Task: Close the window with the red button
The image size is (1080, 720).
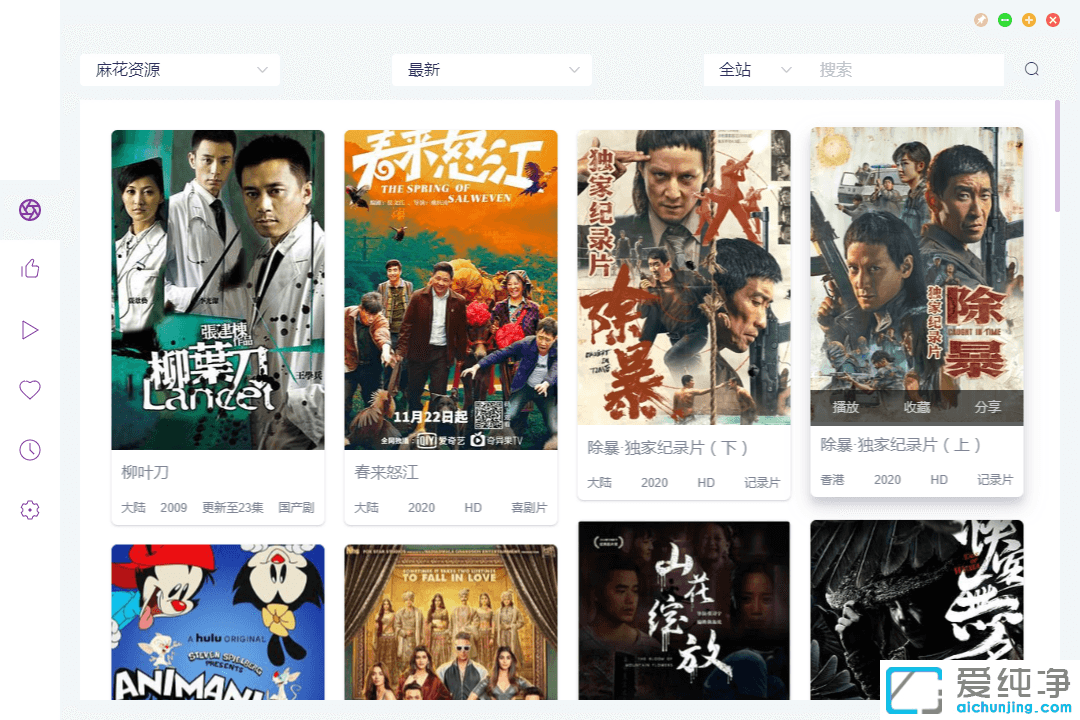Action: (1053, 20)
